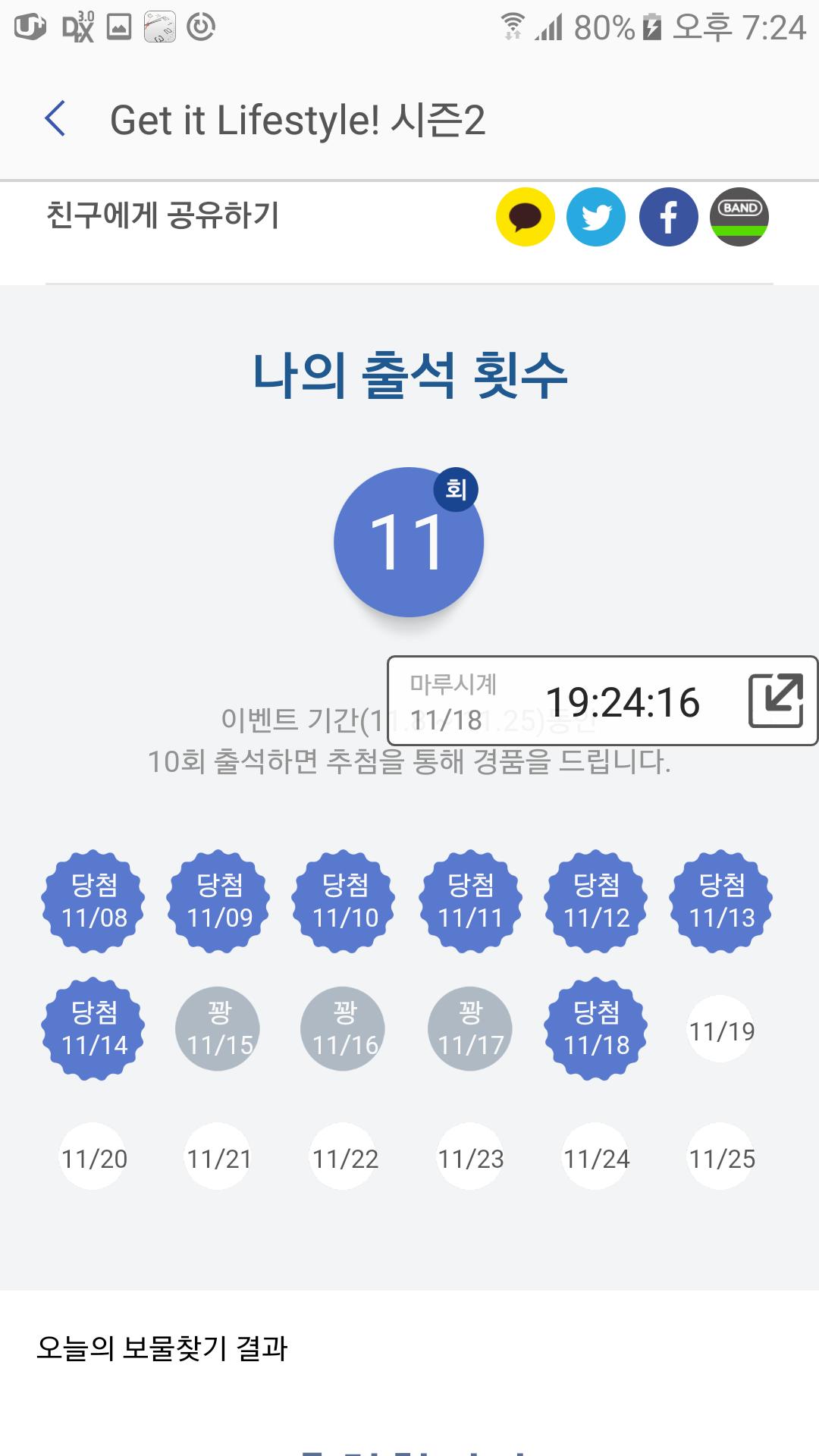Share to Facebook
819x1456 pixels.
(668, 218)
